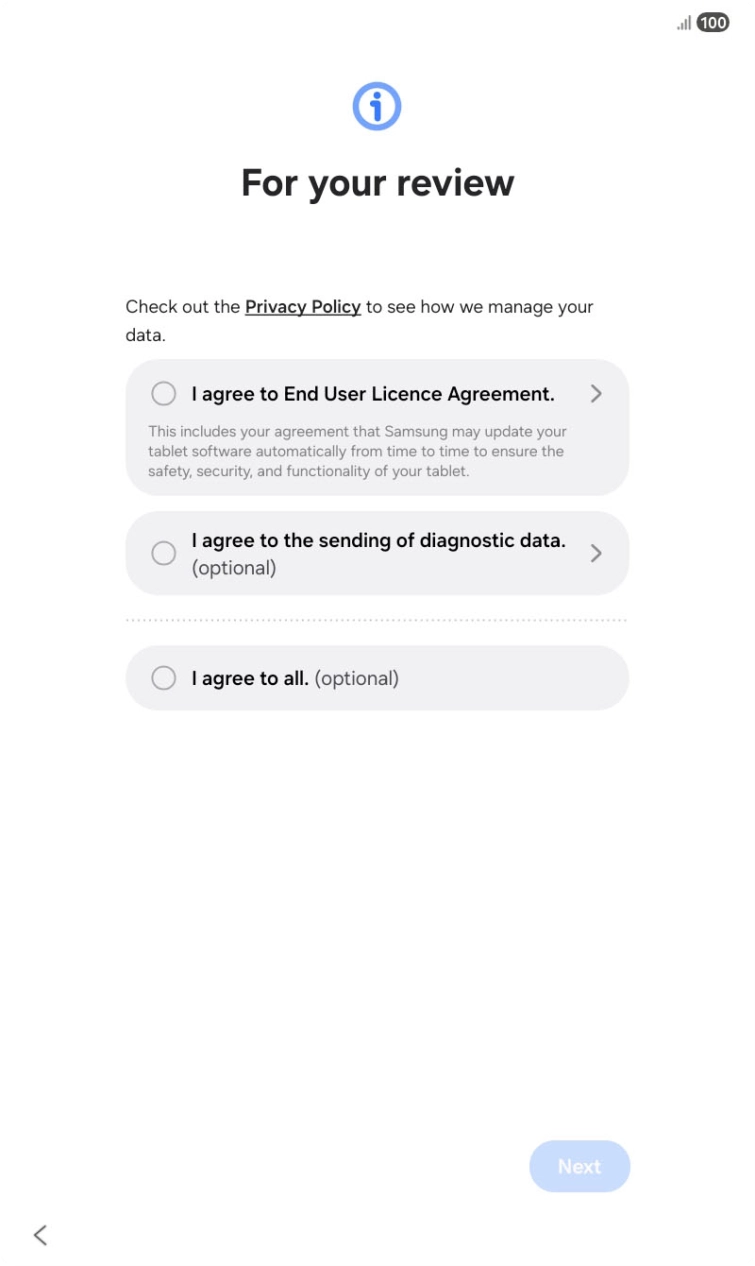The height and width of the screenshot is (1266, 755).
Task: Click the chevron beside diagnostic data option
Action: [x=596, y=553]
